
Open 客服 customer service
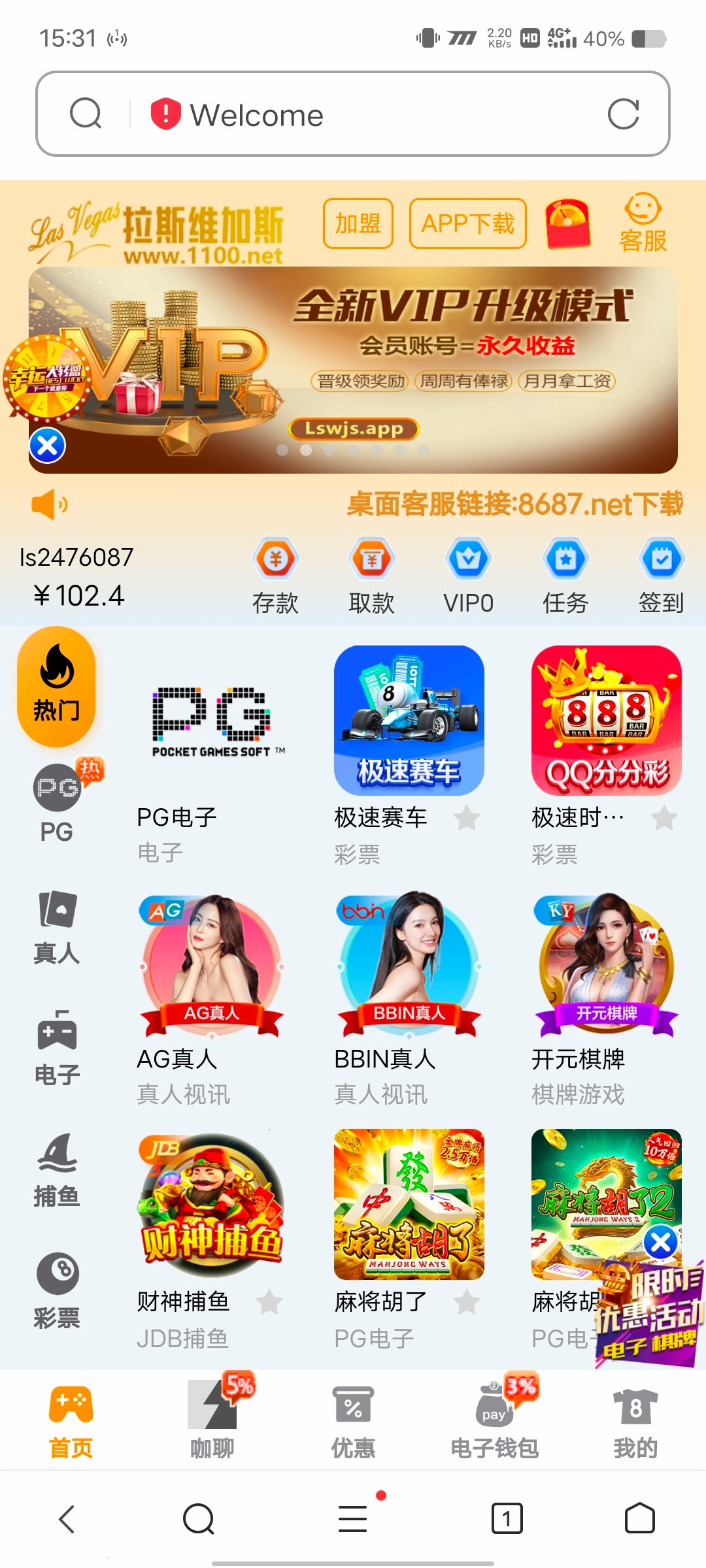point(643,223)
